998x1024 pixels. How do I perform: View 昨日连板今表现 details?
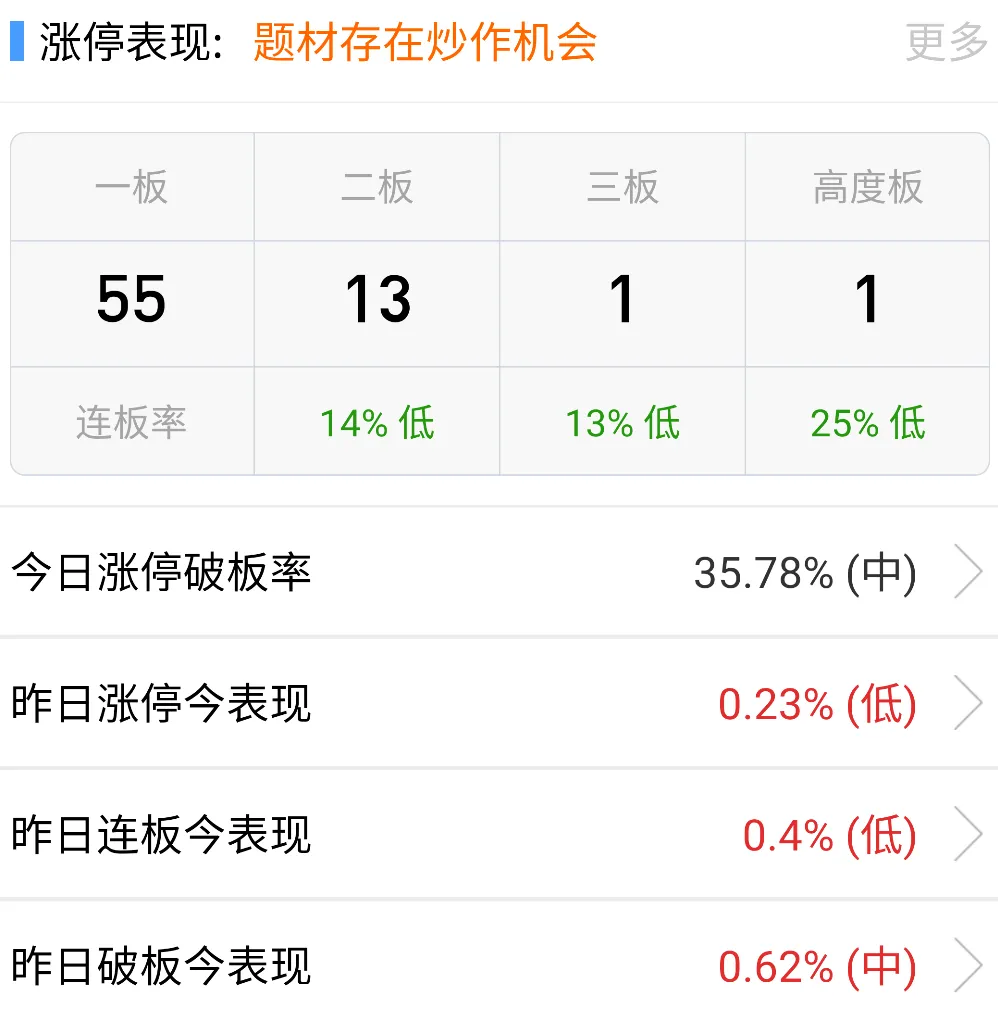click(x=498, y=835)
